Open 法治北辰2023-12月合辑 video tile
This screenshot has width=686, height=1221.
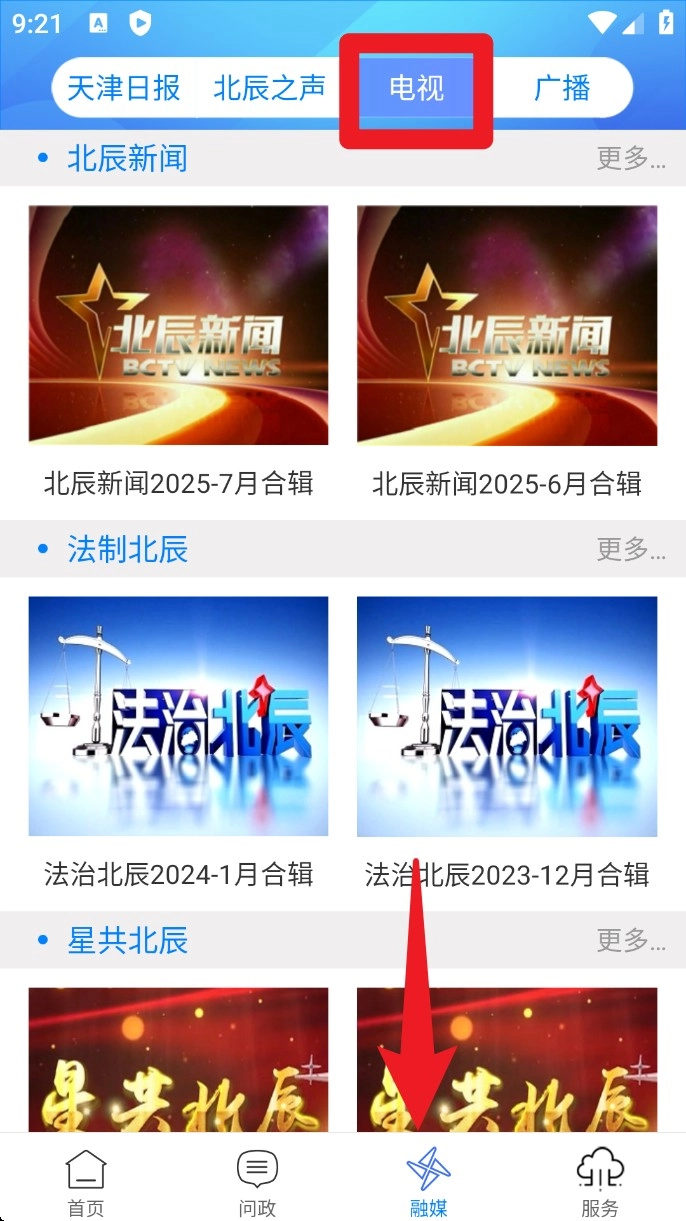(507, 716)
